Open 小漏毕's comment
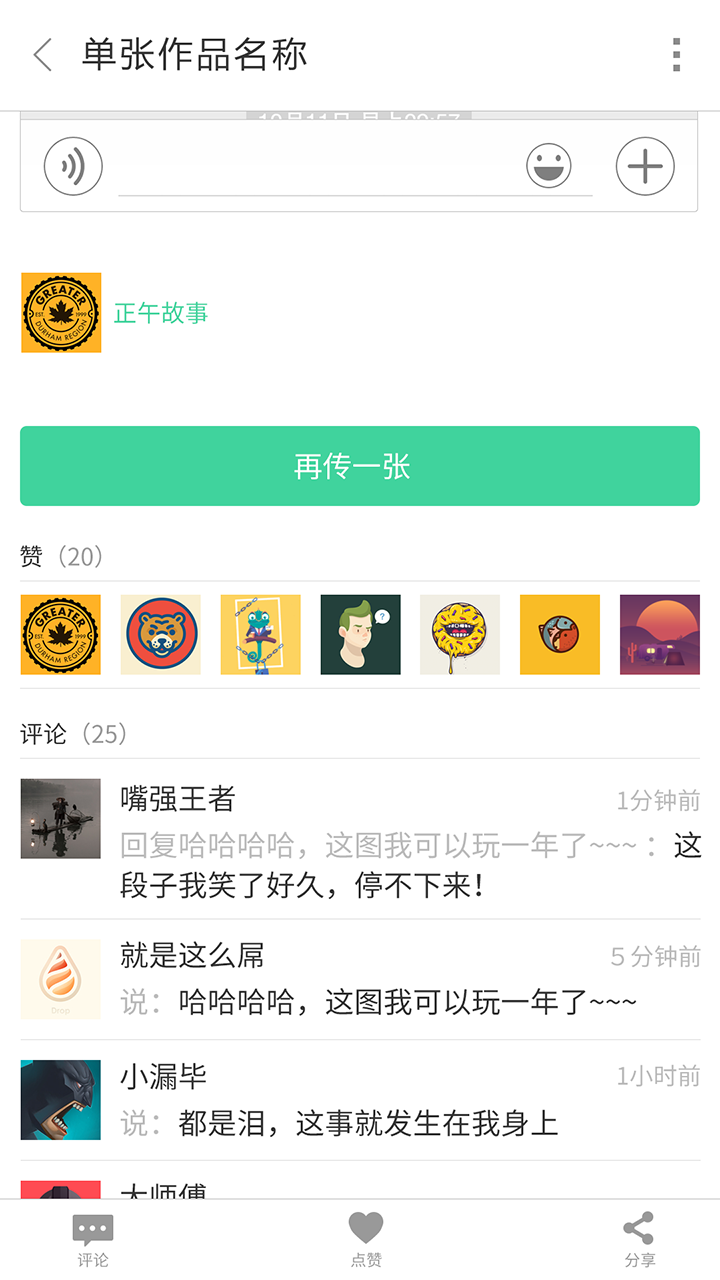This screenshot has height=1280, width=720. 410,1100
